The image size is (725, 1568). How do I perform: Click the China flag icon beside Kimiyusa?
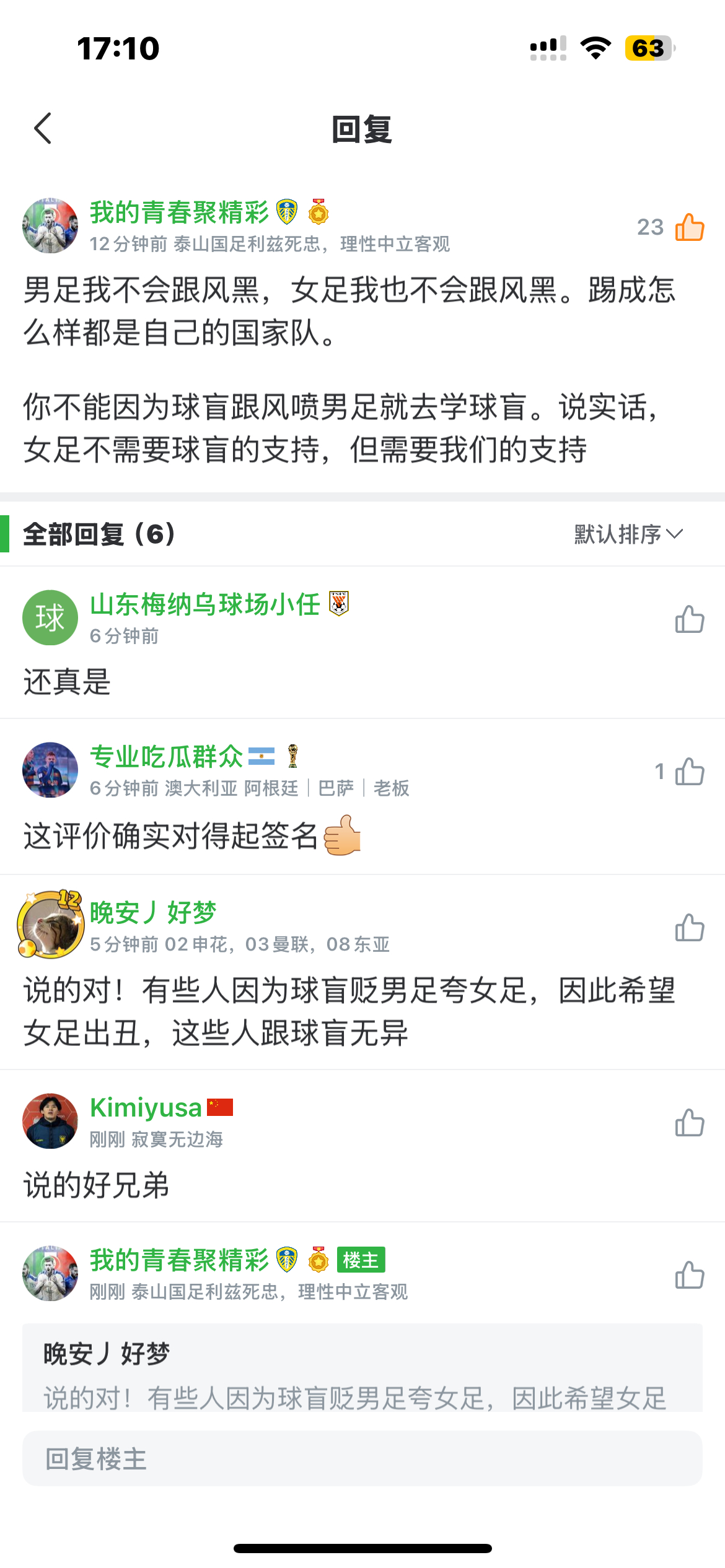220,1107
